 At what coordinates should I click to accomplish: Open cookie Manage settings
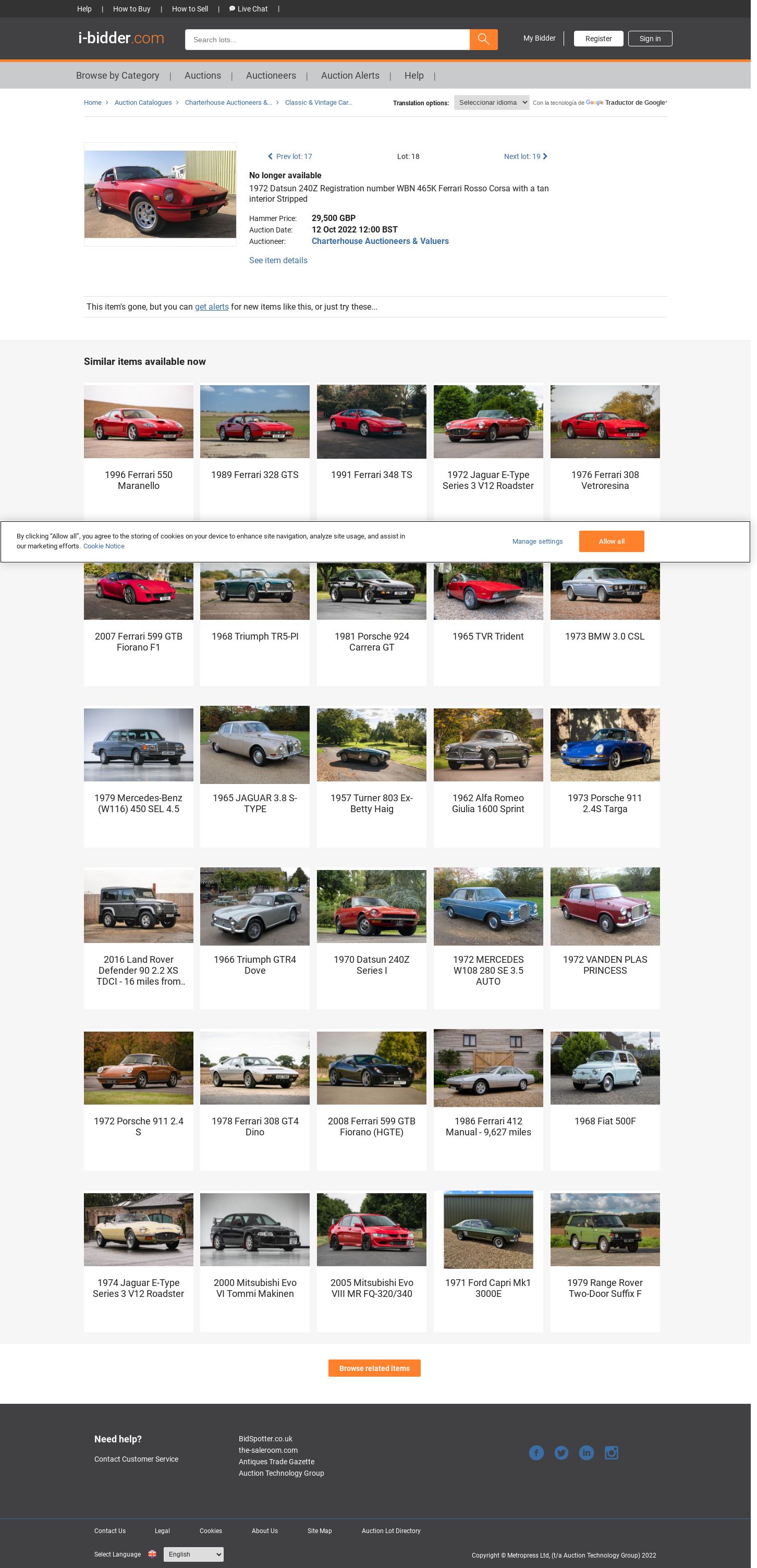click(x=537, y=541)
